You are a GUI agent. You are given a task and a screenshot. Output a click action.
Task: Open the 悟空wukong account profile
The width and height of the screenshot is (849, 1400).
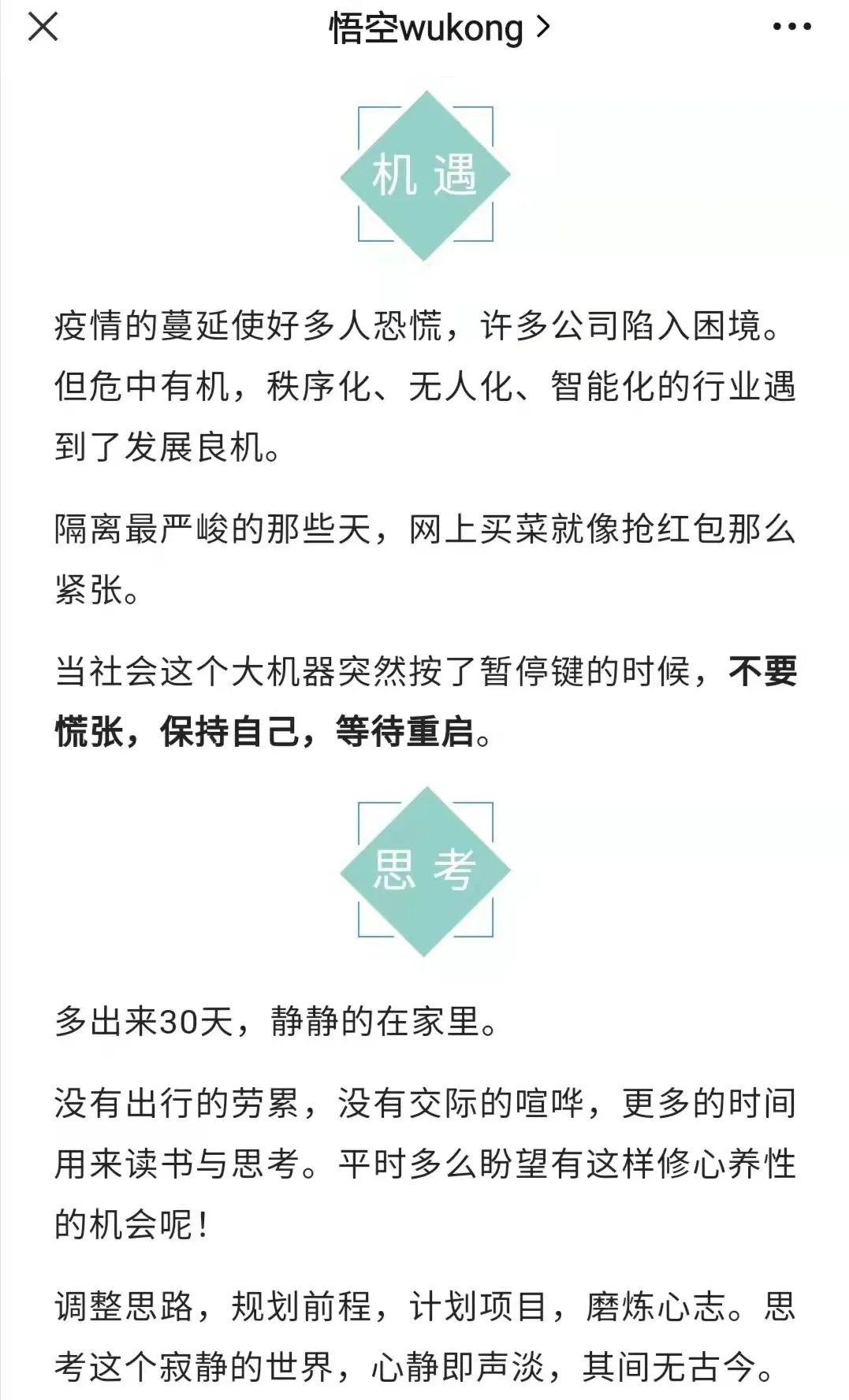click(x=438, y=29)
